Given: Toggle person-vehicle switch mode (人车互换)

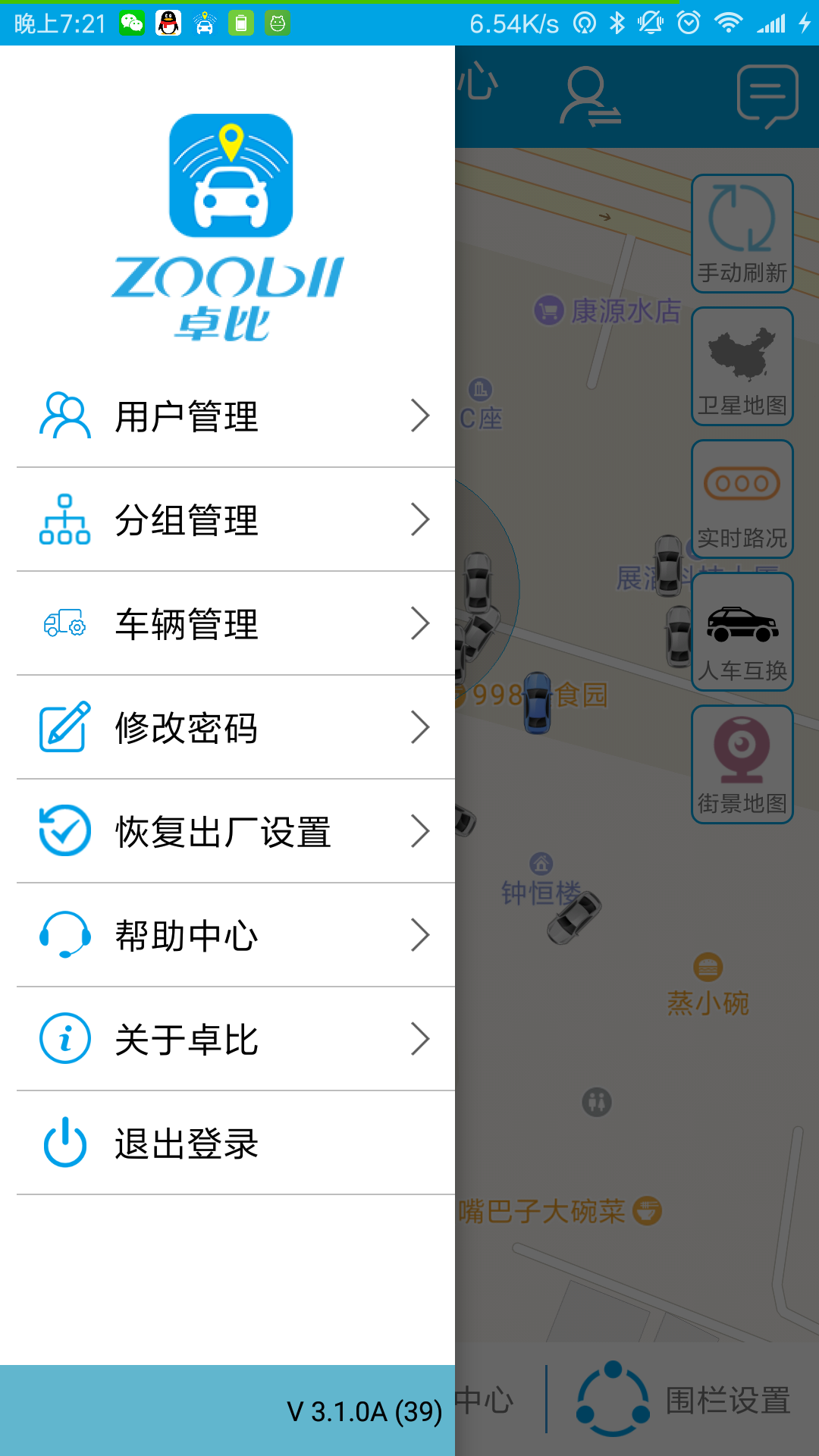Looking at the screenshot, I should coord(742,631).
